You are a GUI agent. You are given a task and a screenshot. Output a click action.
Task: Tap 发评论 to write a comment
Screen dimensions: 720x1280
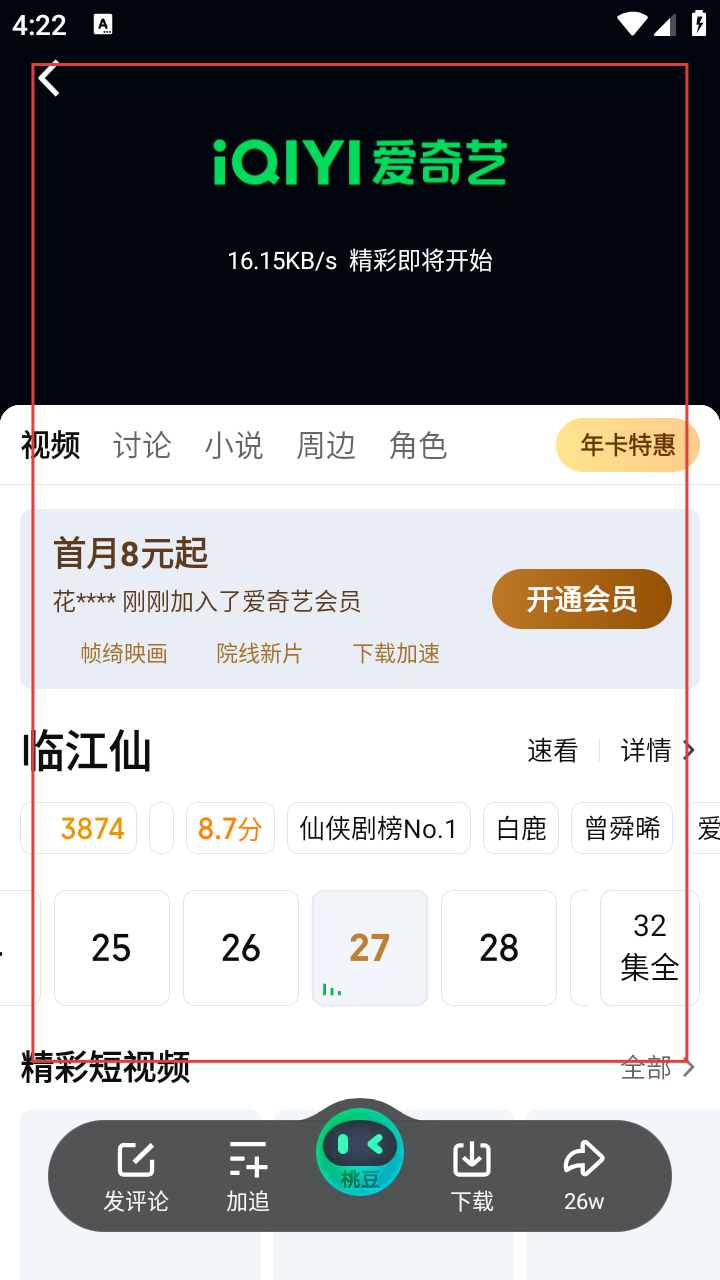[x=136, y=1176]
